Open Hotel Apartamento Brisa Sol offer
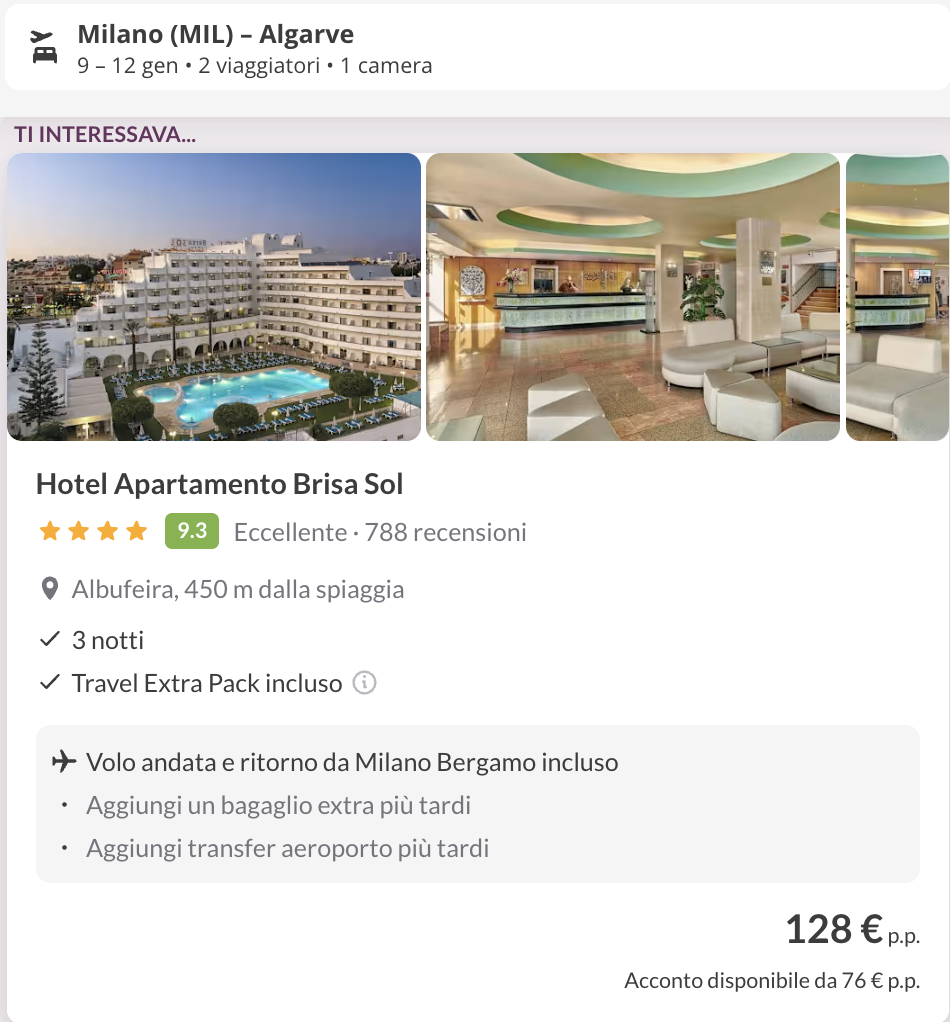Image resolution: width=950 pixels, height=1022 pixels. pos(219,484)
